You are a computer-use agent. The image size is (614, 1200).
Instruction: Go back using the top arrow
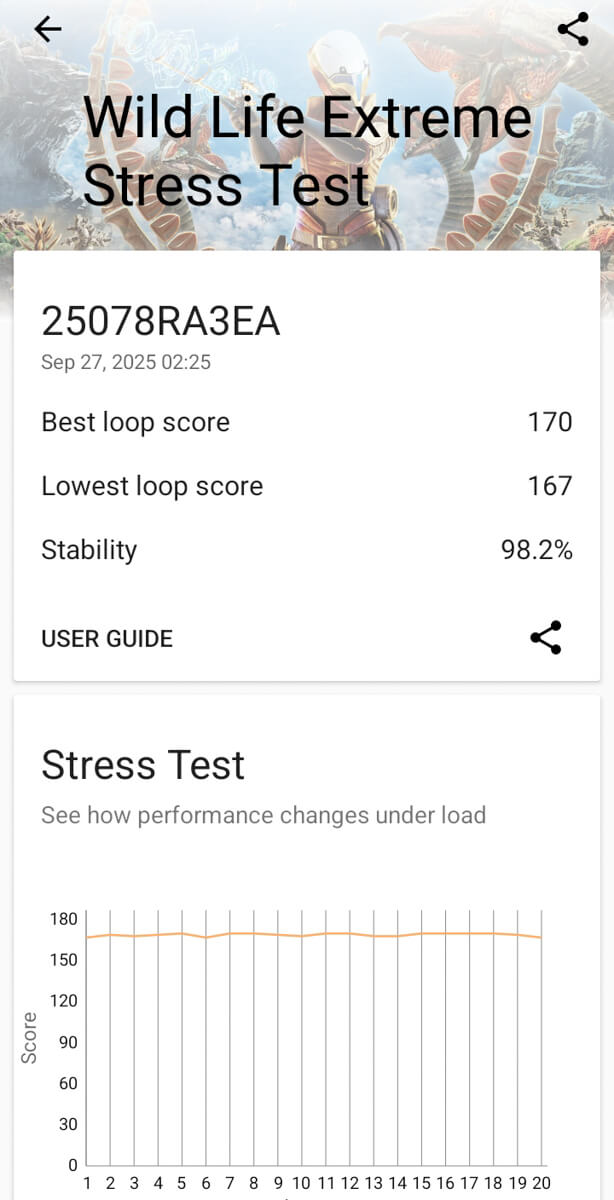[47, 29]
